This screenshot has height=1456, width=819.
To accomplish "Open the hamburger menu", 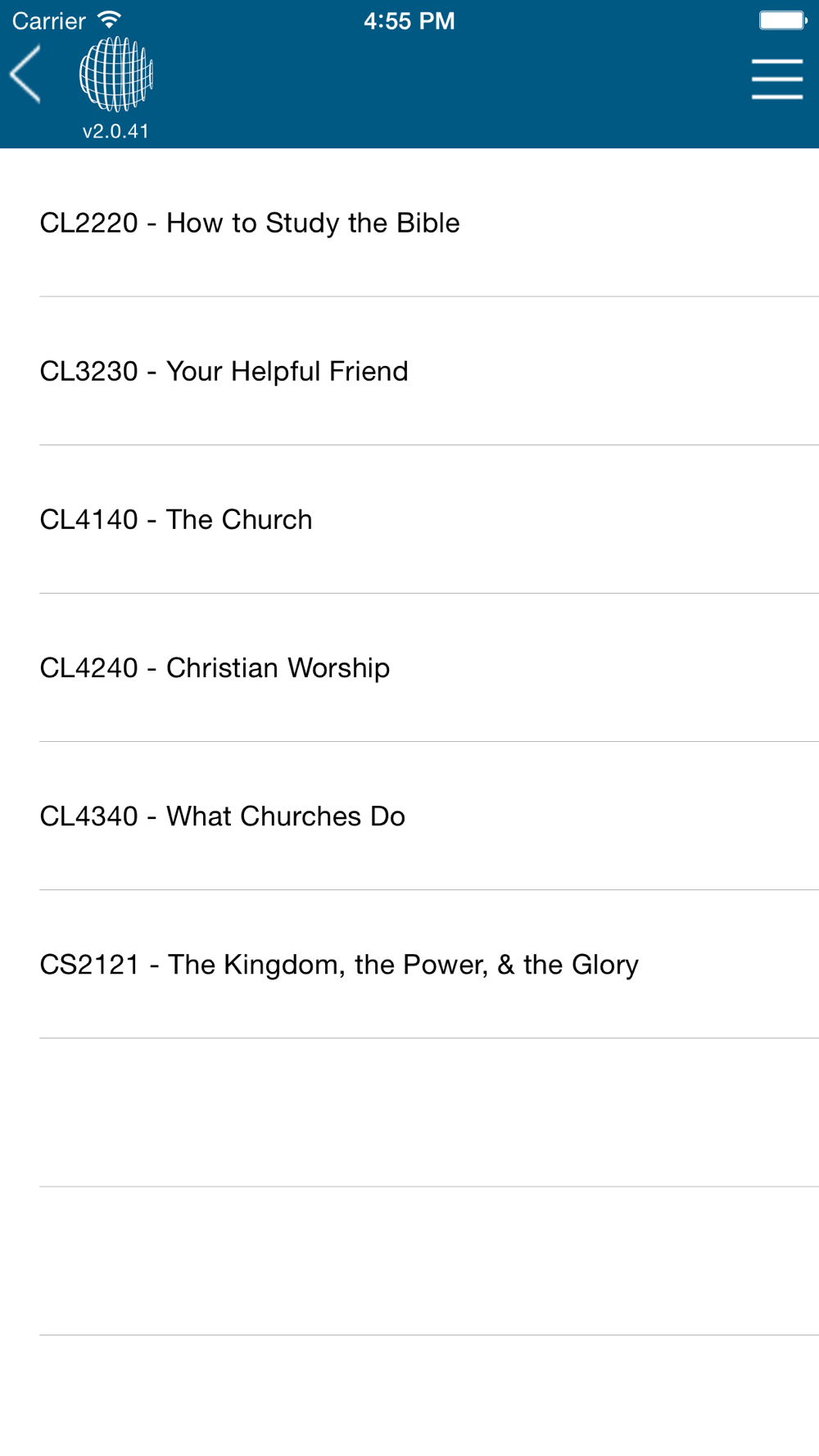I will 776,79.
